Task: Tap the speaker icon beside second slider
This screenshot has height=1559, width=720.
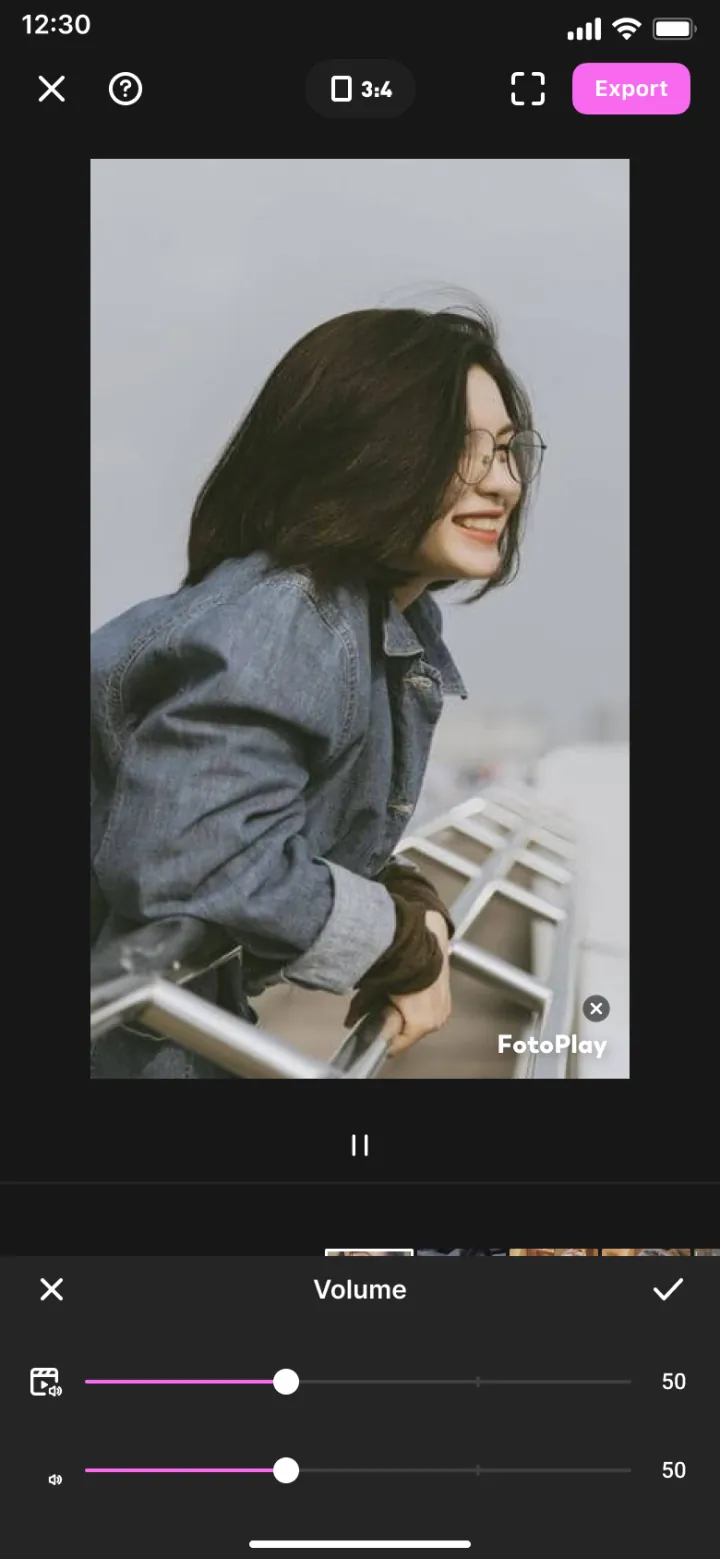Action: pos(55,1479)
